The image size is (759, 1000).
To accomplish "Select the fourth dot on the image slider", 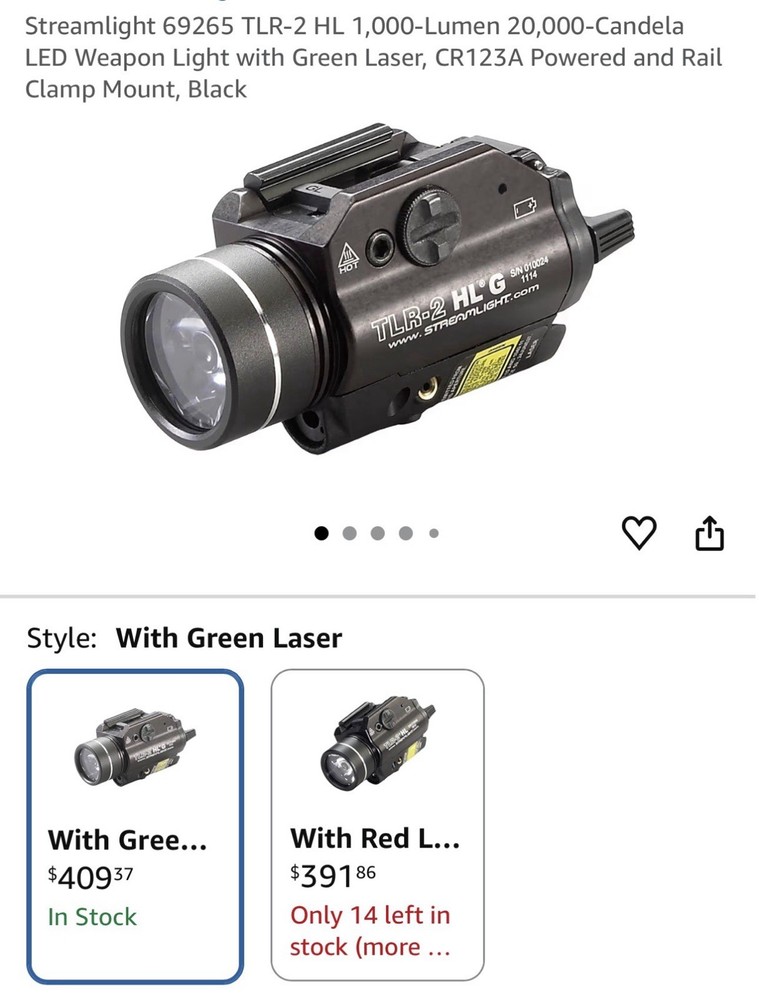I will pos(405,533).
